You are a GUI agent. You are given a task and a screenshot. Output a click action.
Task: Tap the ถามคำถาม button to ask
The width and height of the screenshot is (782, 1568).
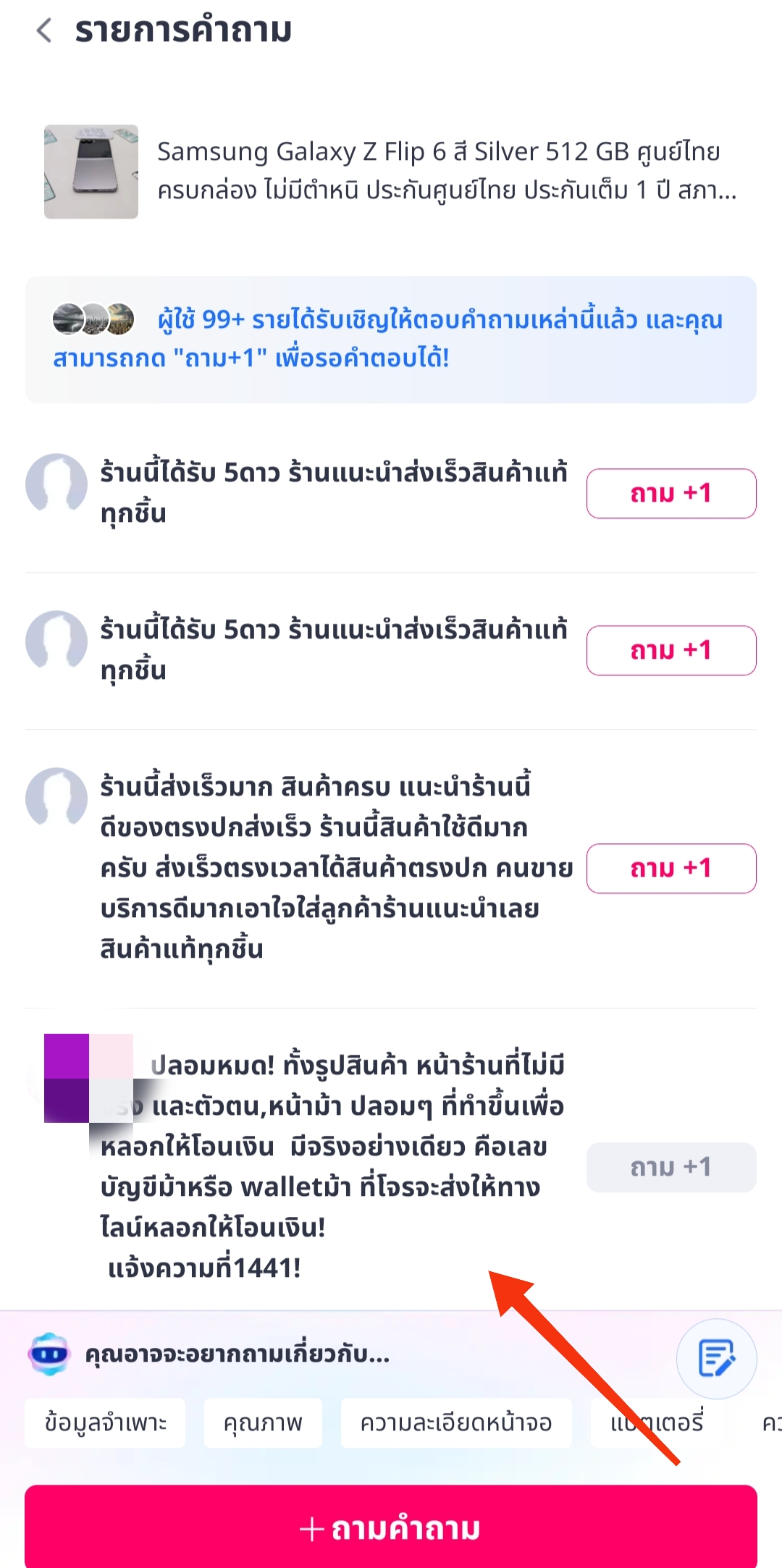[391, 1528]
